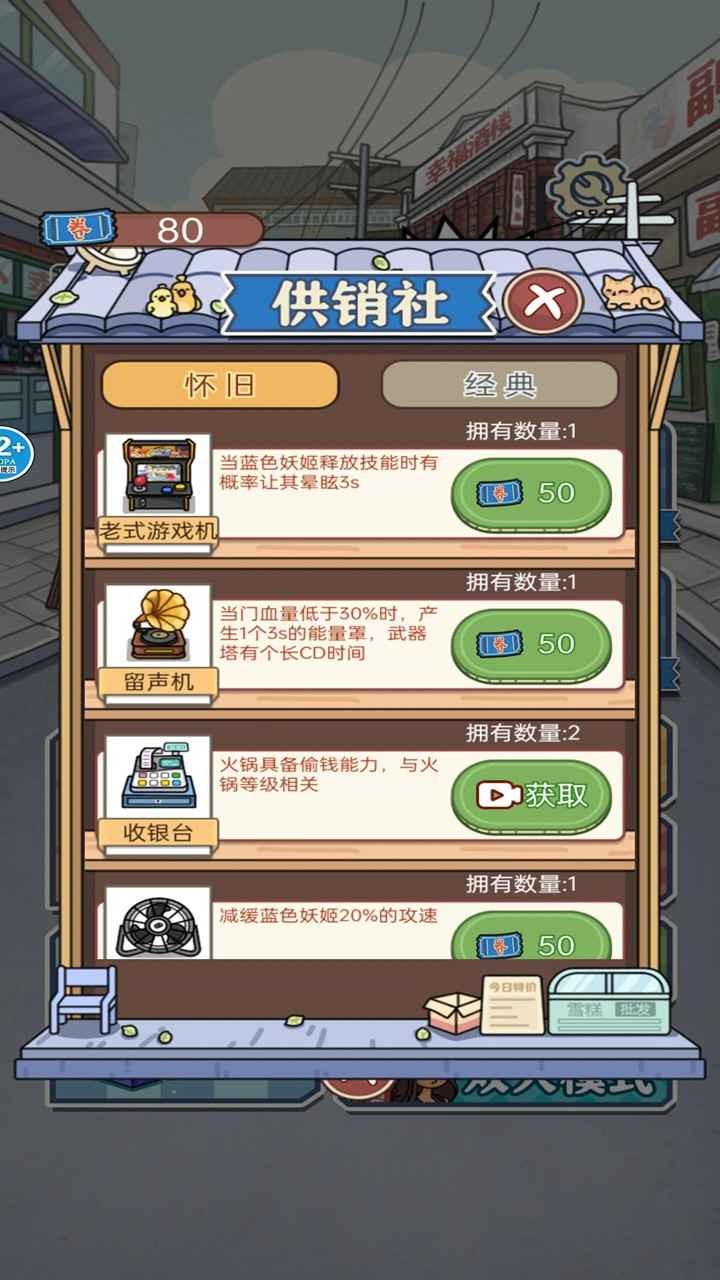720x1280 pixels.
Task: Purchase the 留声机 with 50 coupons
Action: [531, 645]
